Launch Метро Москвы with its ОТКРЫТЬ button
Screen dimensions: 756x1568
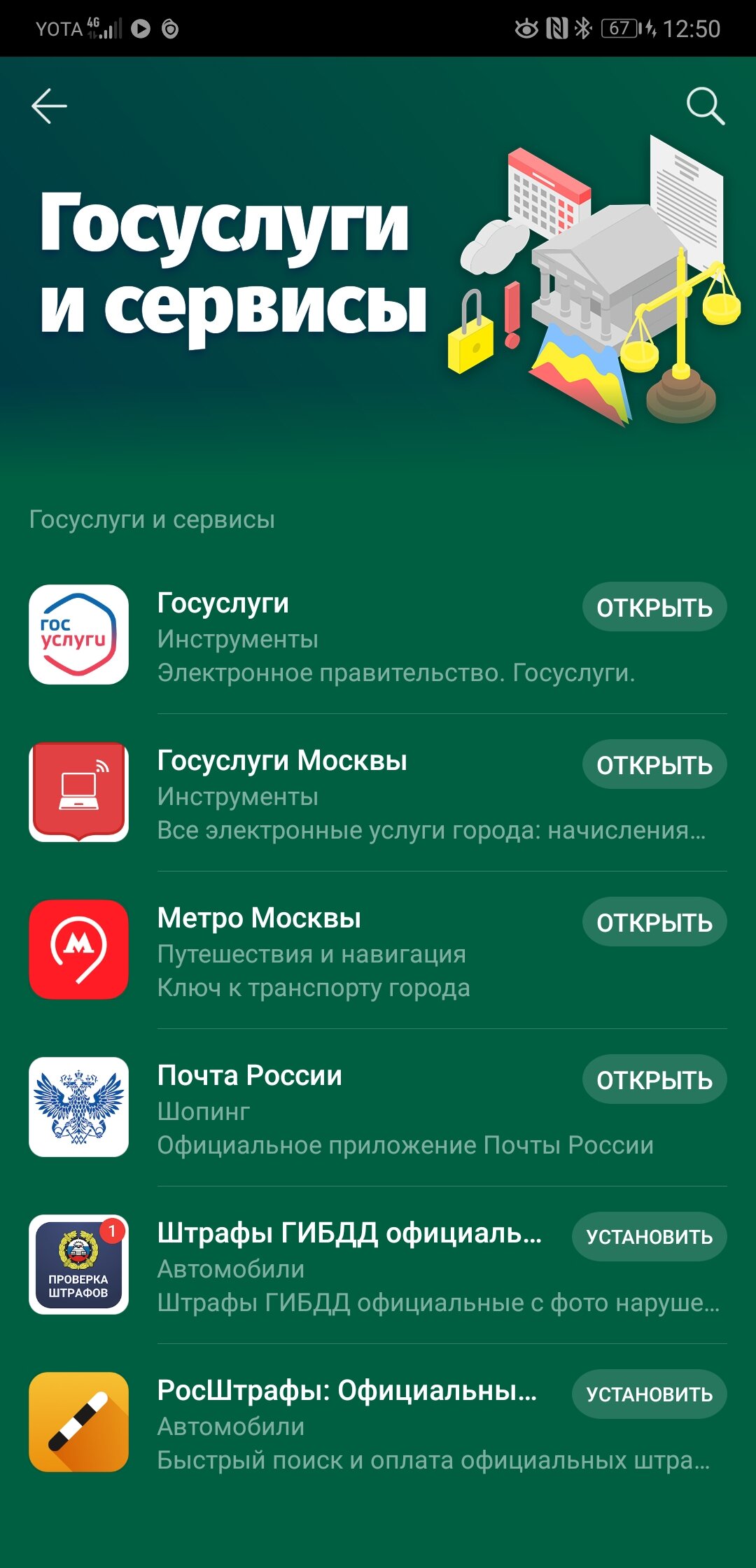(x=654, y=922)
